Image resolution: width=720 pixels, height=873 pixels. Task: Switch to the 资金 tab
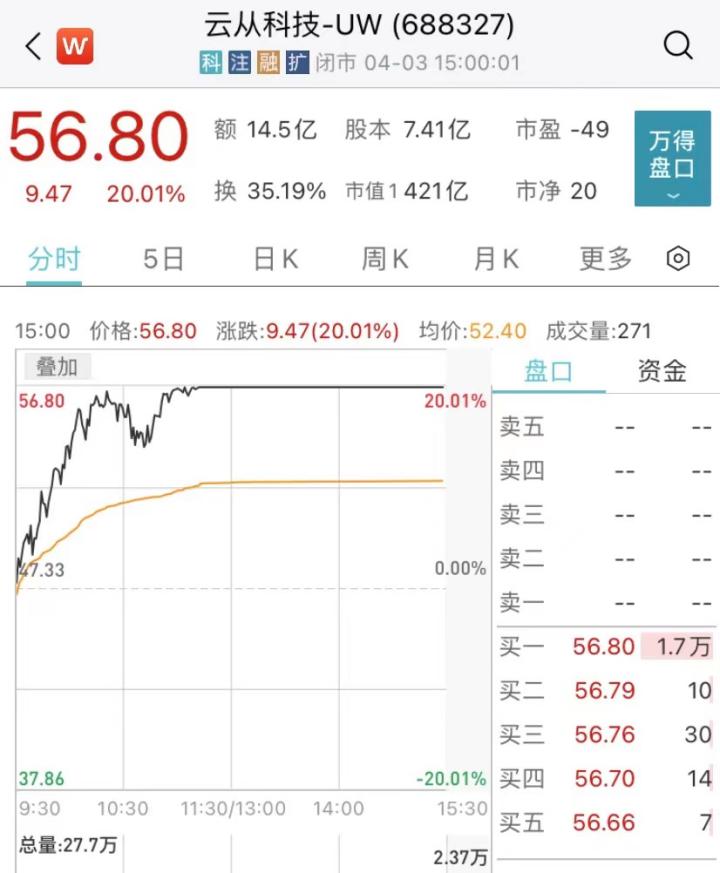662,372
